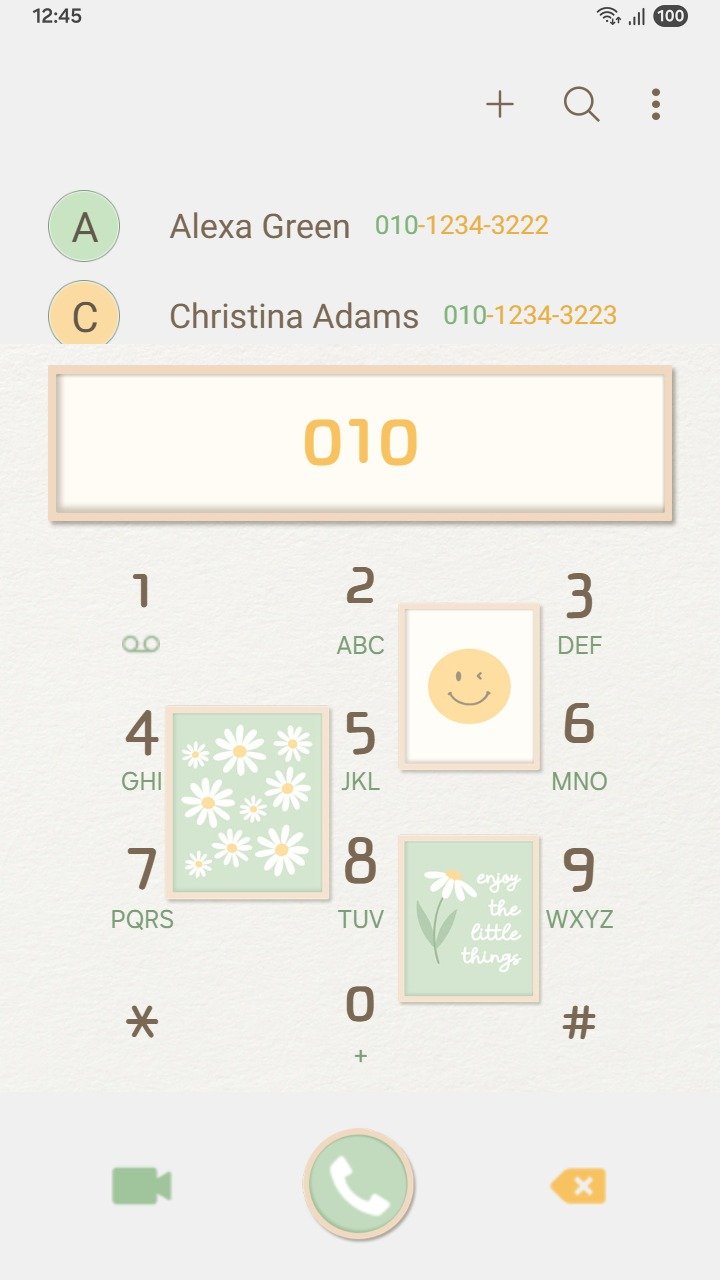This screenshot has width=720, height=1280.
Task: Tap the 8 TUV key
Action: (360, 880)
